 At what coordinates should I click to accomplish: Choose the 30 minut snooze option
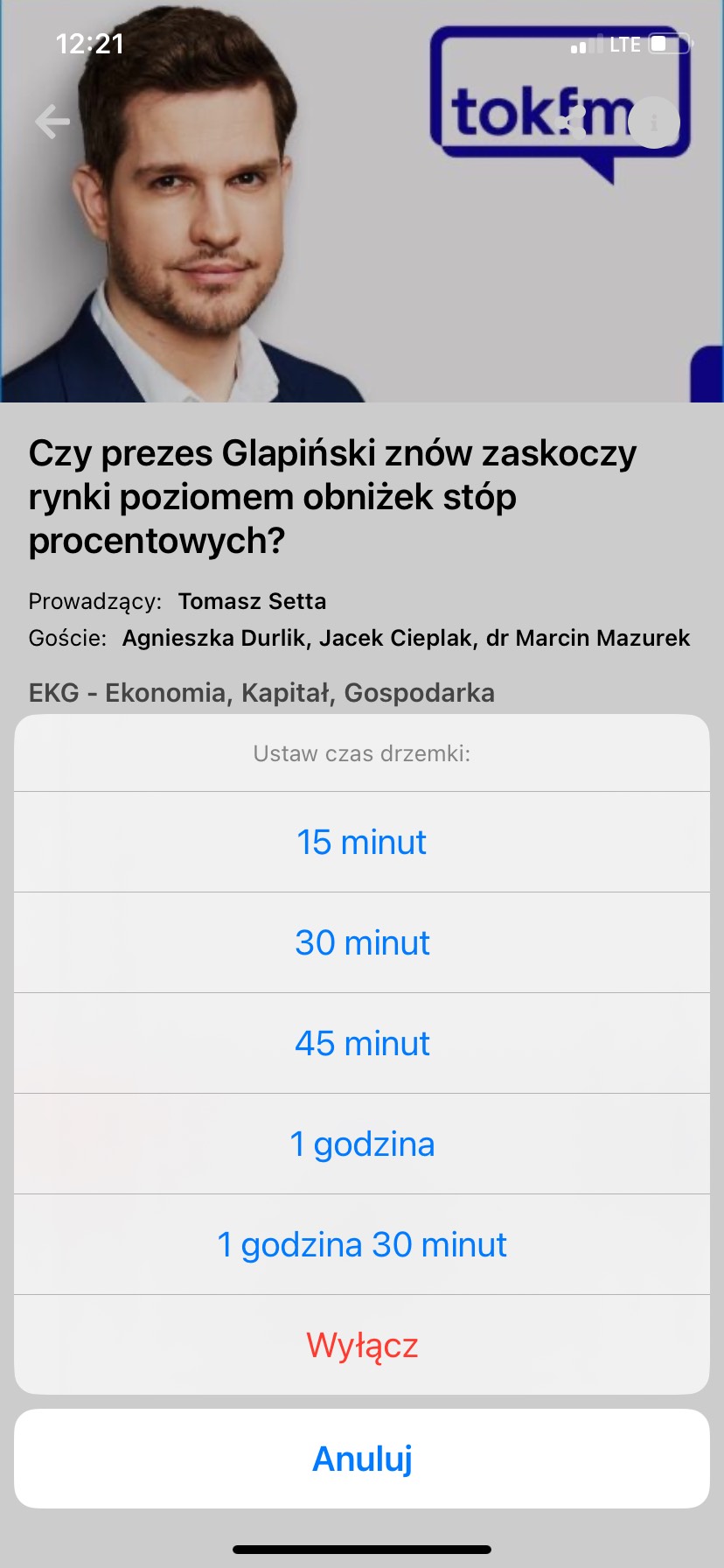[x=362, y=942]
